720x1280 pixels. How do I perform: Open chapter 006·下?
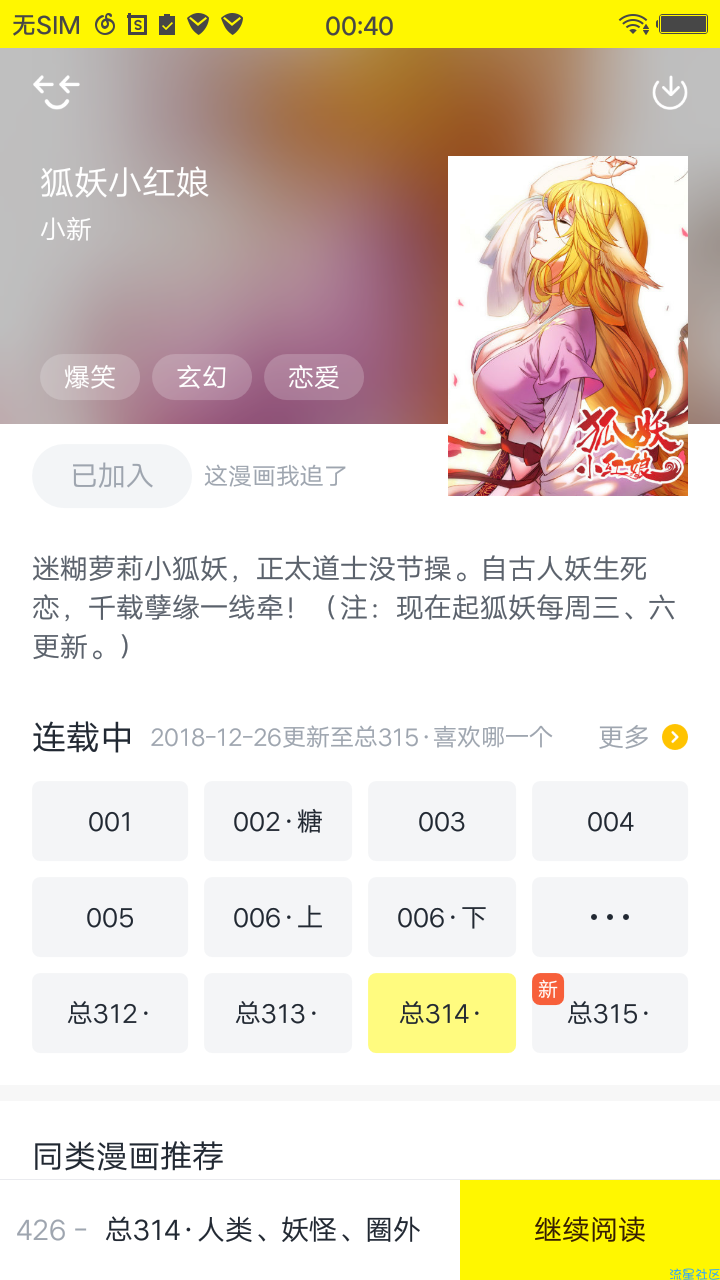pyautogui.click(x=442, y=917)
